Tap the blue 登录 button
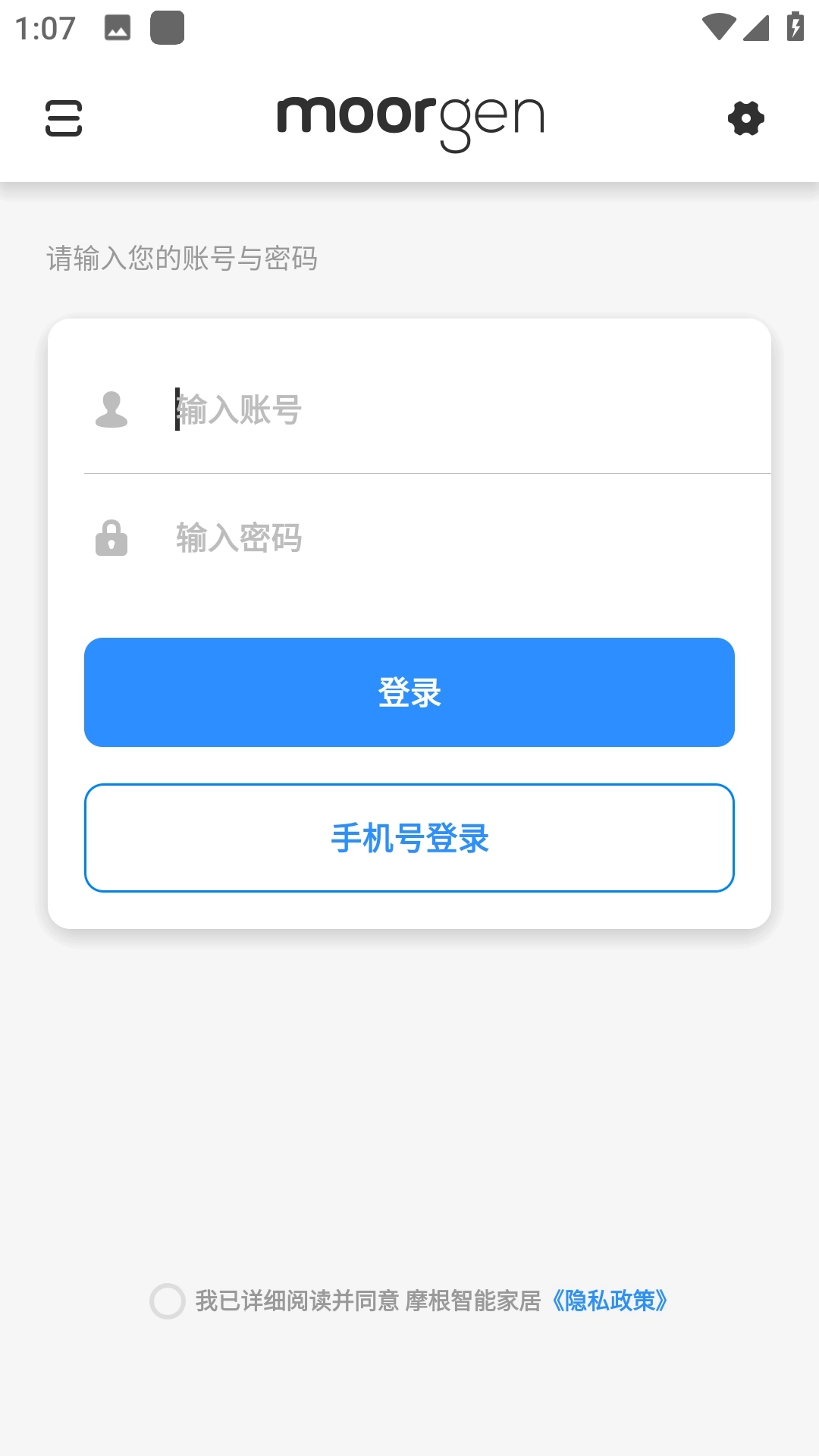 [x=409, y=692]
